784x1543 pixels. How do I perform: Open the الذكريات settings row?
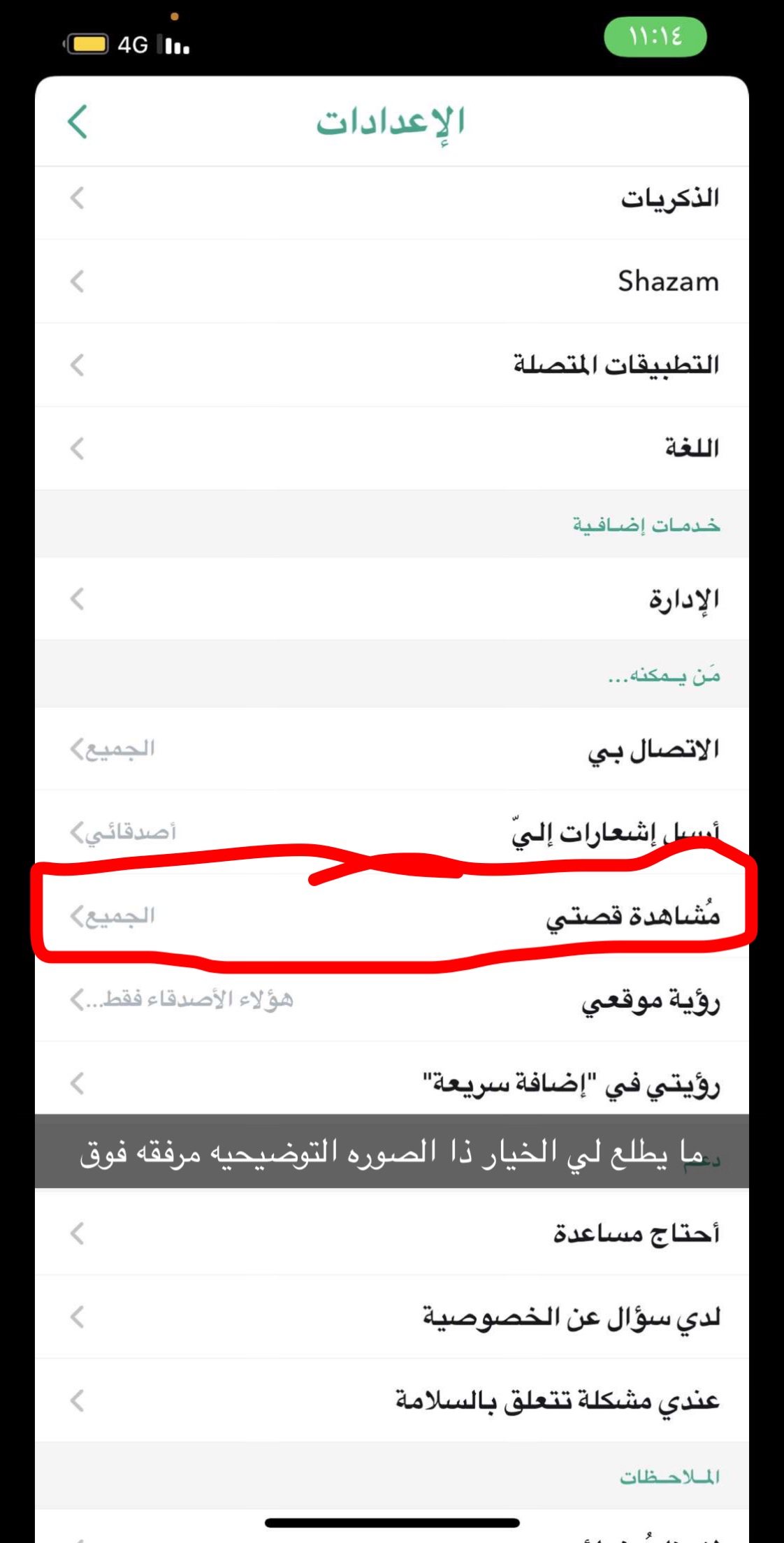pos(391,198)
